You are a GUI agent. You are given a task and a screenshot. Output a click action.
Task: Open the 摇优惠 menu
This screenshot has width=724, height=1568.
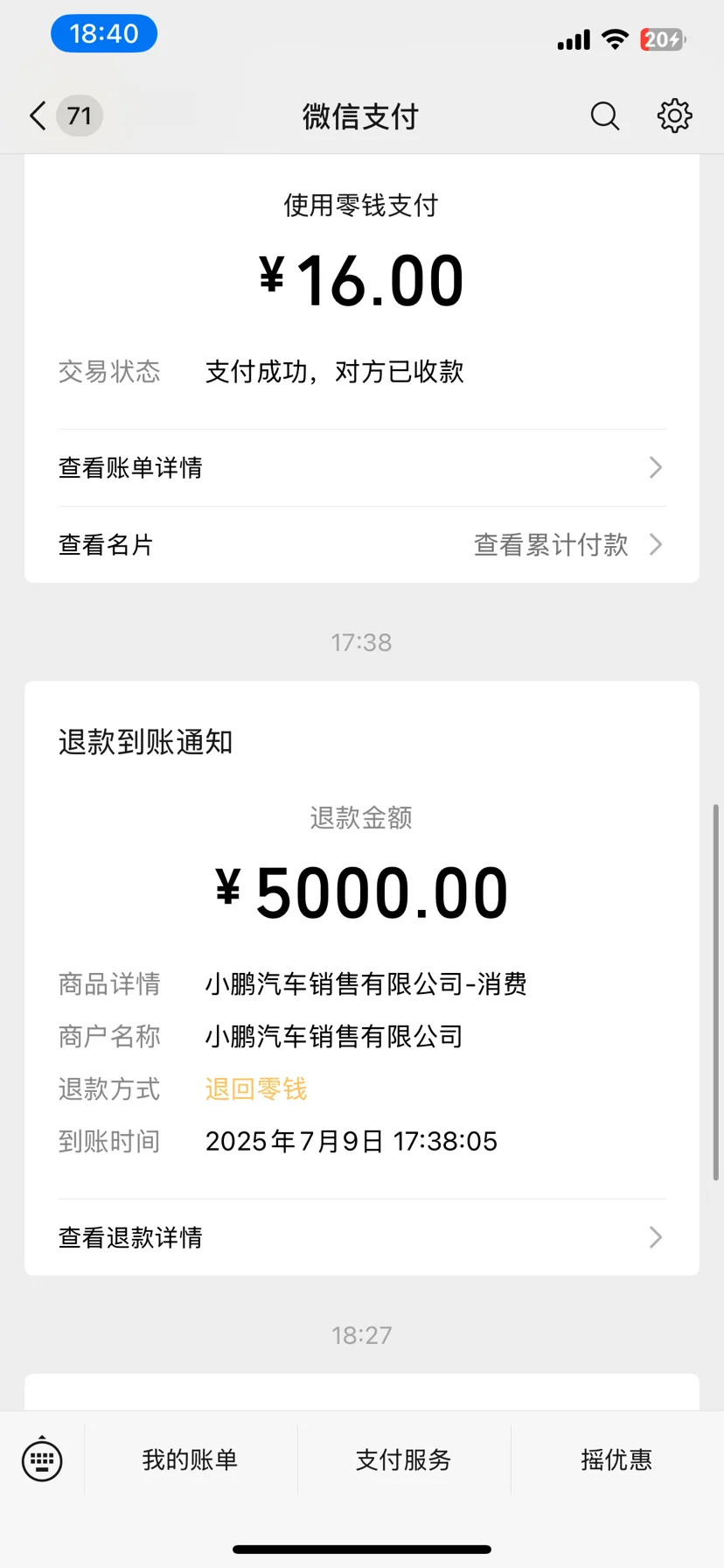click(x=617, y=1459)
